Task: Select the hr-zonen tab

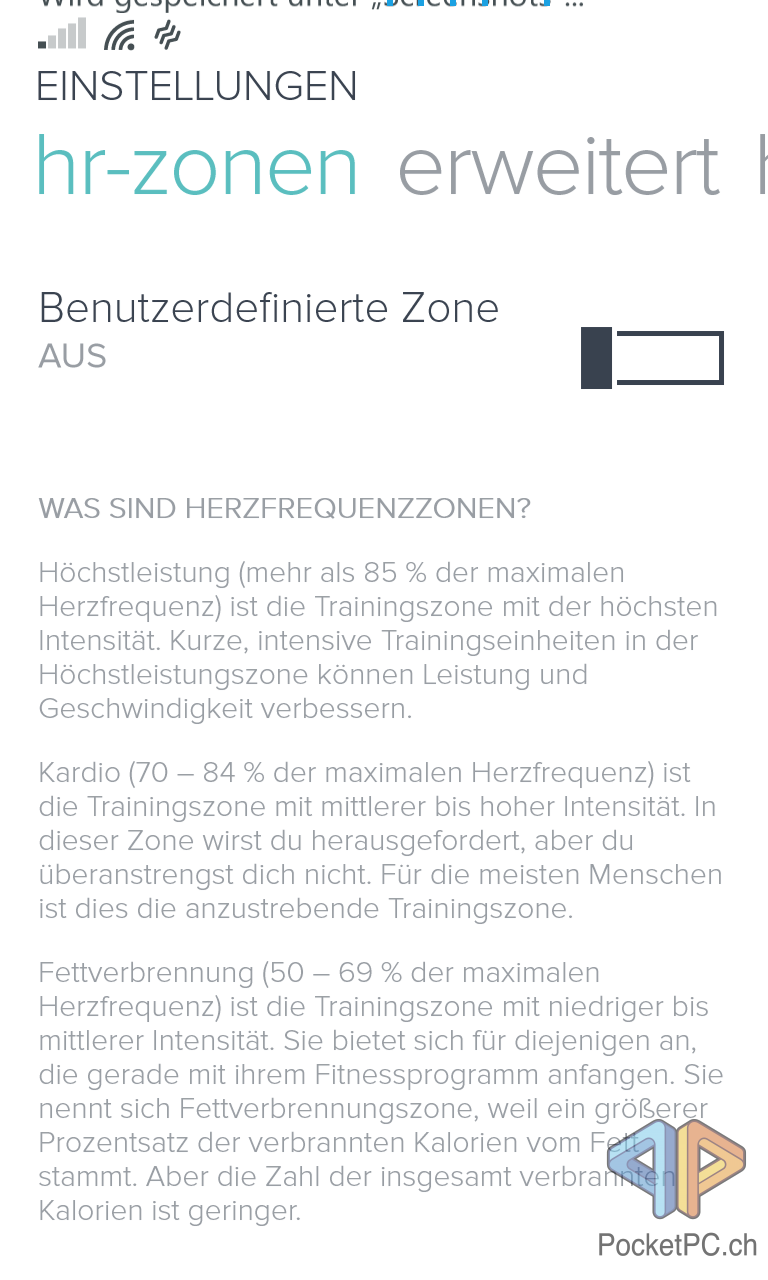Action: pos(197,166)
